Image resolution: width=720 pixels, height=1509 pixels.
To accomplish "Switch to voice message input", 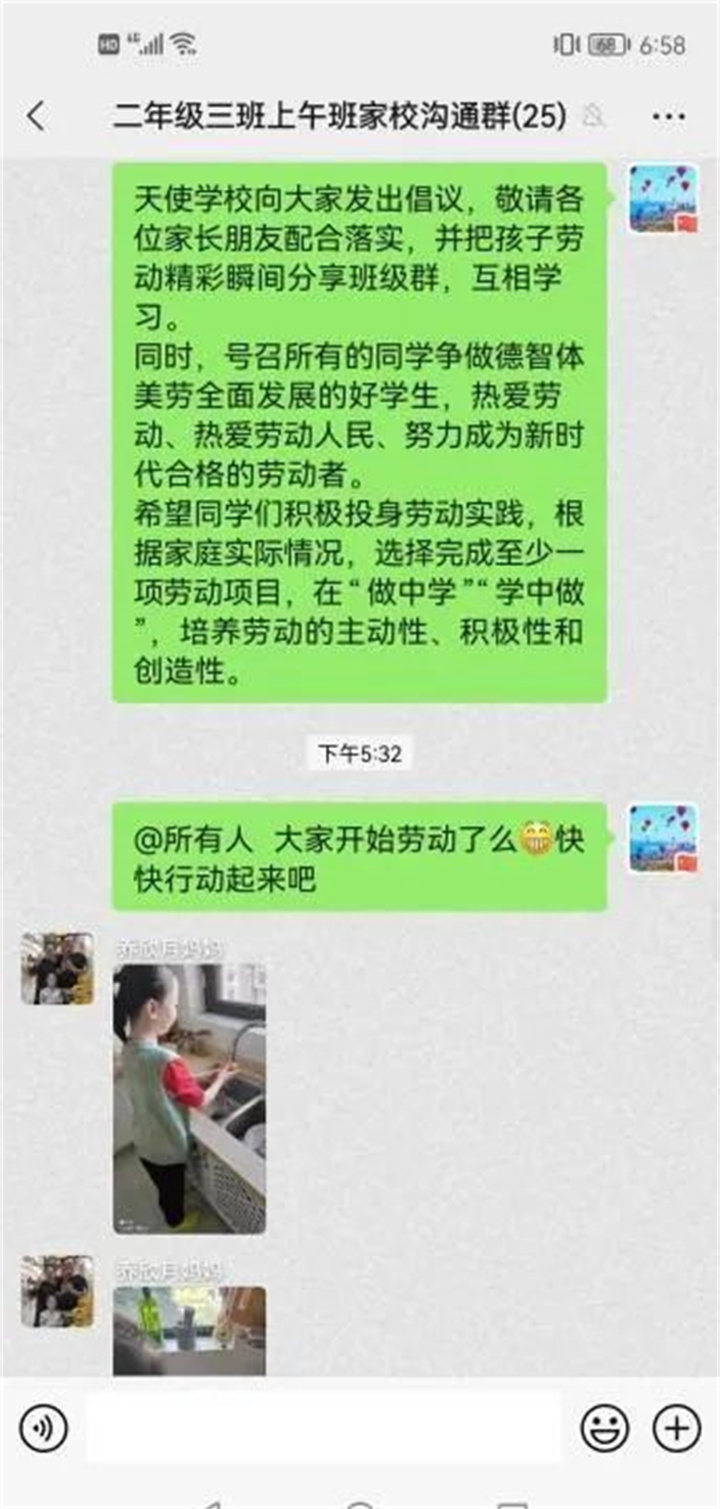I will tap(43, 1428).
